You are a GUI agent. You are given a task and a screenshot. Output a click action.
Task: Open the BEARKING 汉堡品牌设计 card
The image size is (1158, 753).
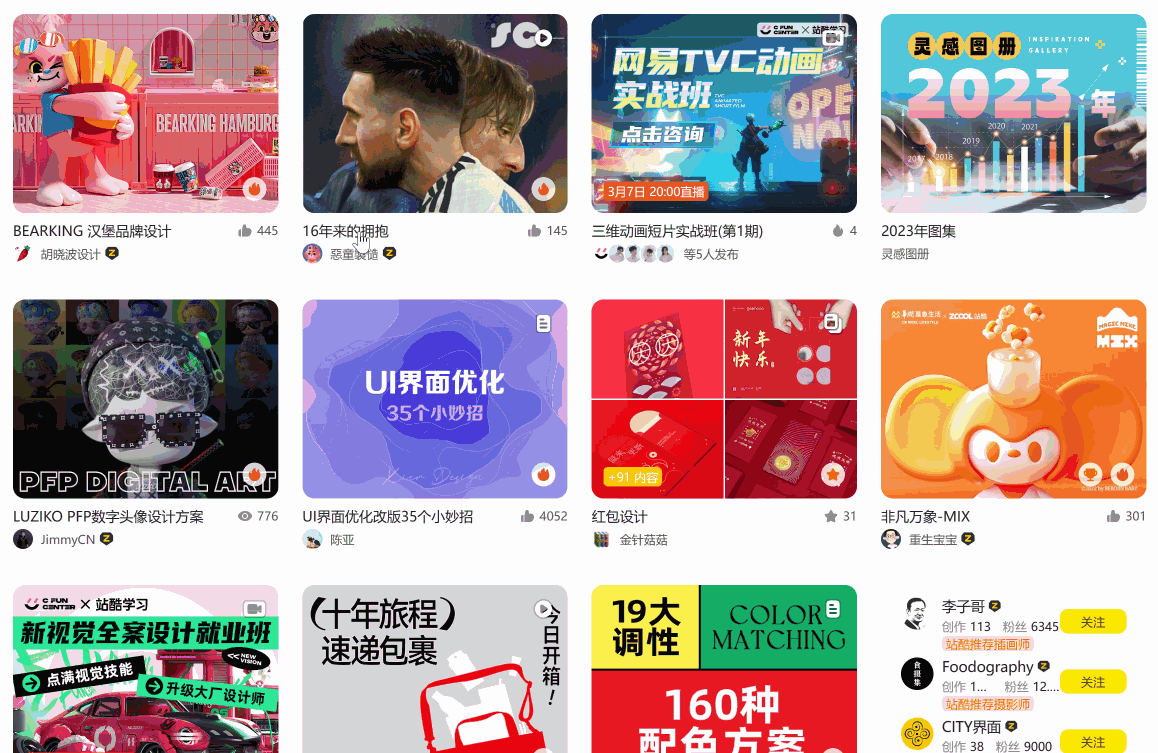(145, 113)
